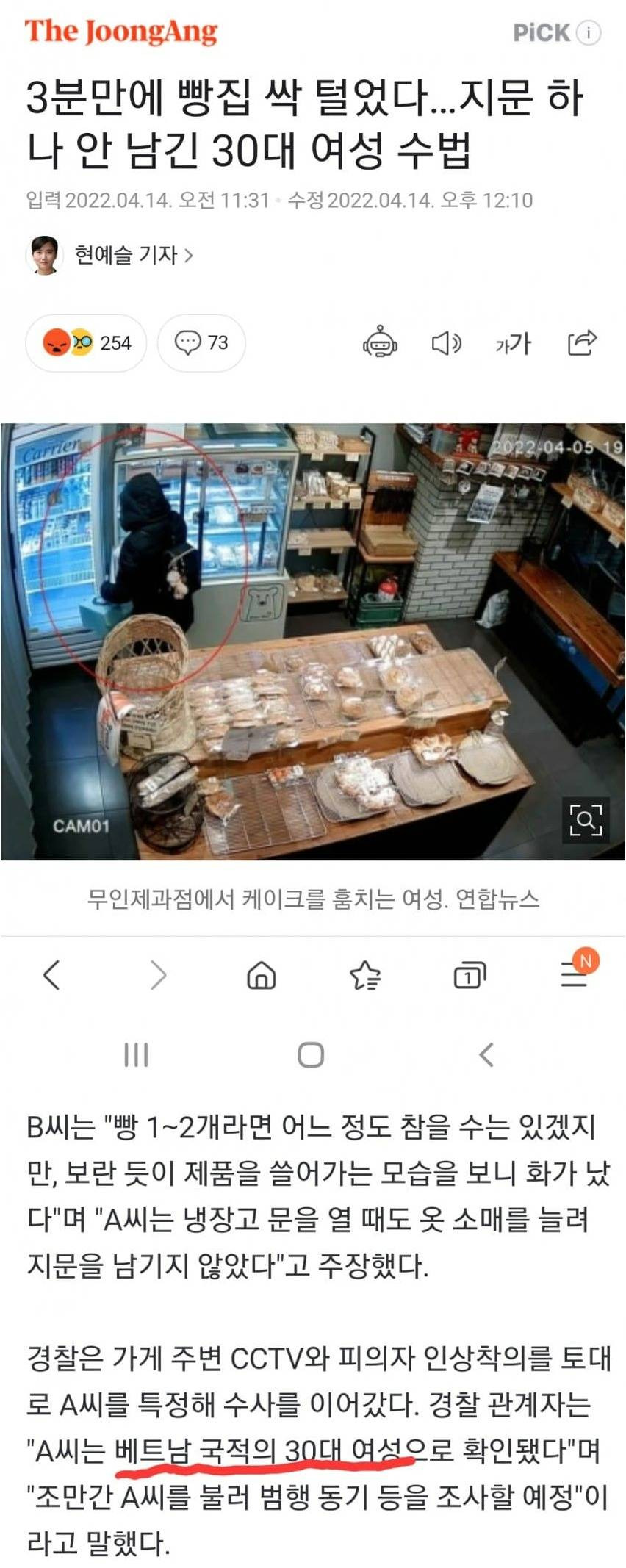Open the browser home page
The image size is (626, 1568).
(262, 976)
